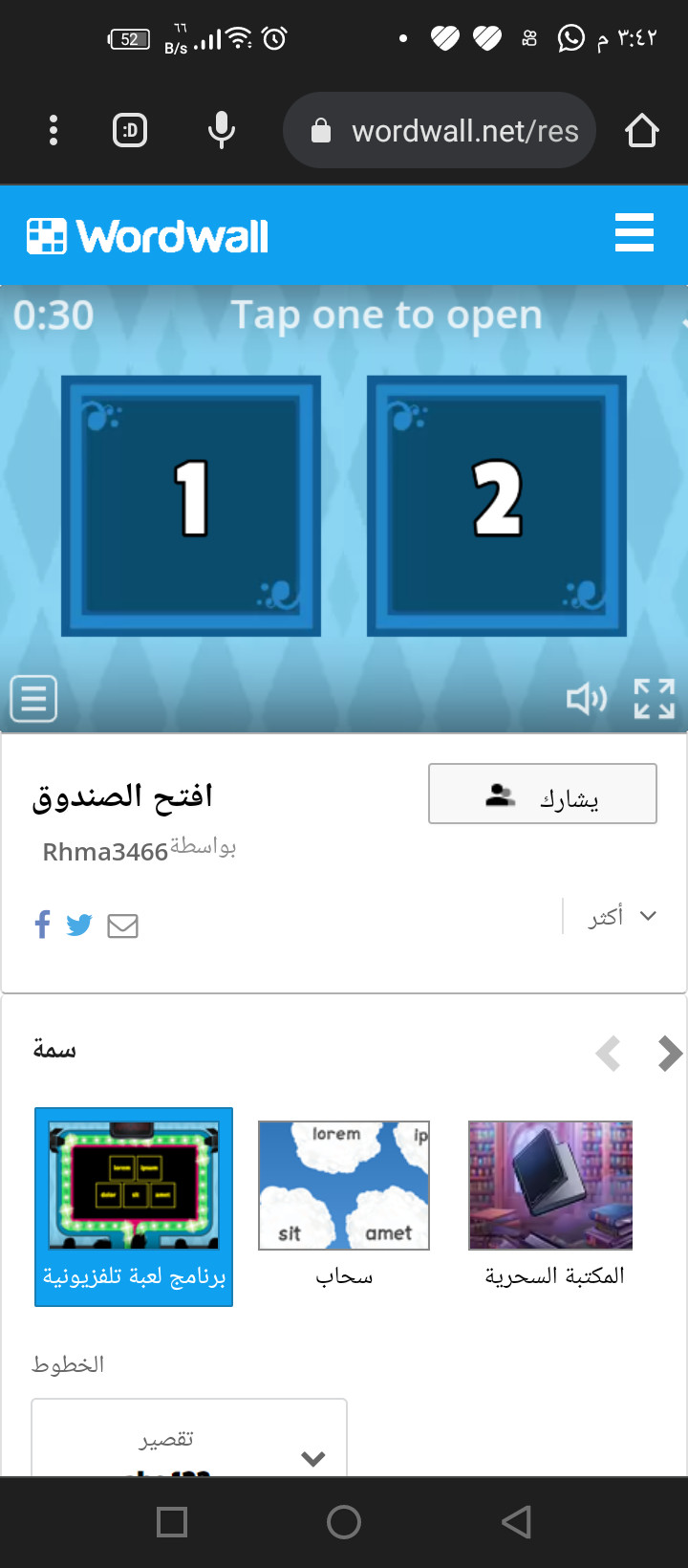This screenshot has height=1568, width=688.
Task: Enter fullscreen game mode
Action: coord(655,699)
